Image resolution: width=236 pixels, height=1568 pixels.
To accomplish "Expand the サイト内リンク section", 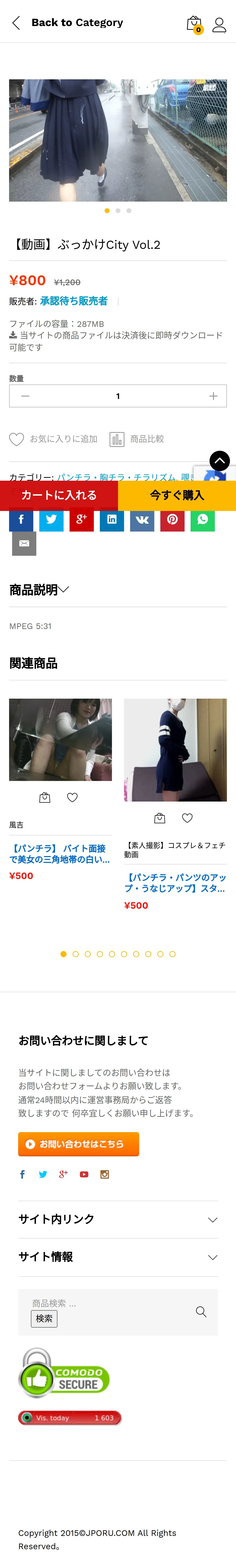I will pyautogui.click(x=118, y=1219).
